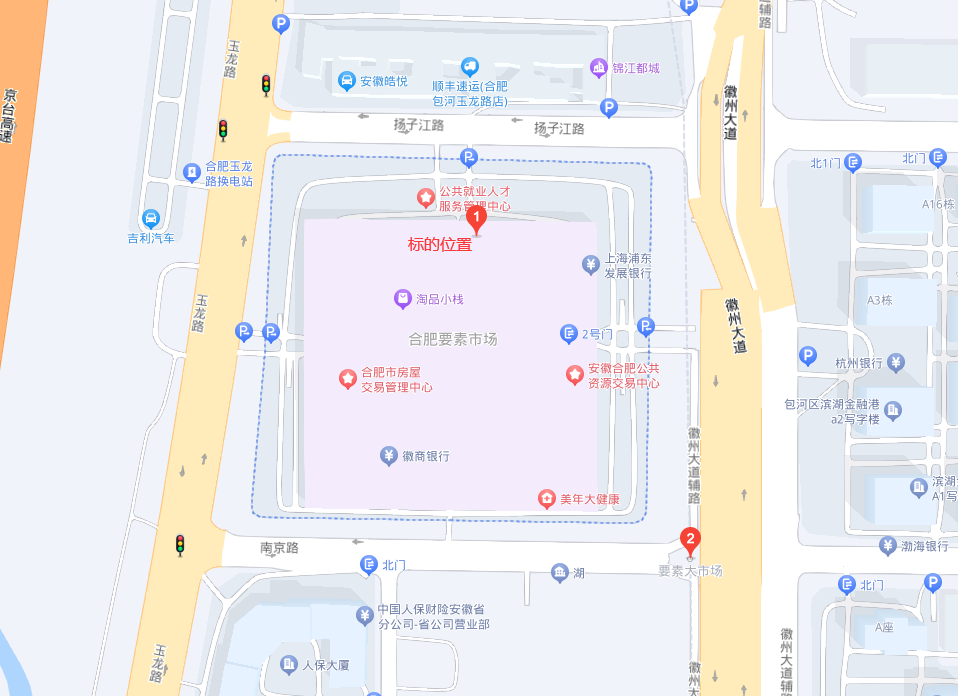Select the 公共就业人才服务管理中心 pin
The width and height of the screenshot is (958, 696).
tap(427, 197)
